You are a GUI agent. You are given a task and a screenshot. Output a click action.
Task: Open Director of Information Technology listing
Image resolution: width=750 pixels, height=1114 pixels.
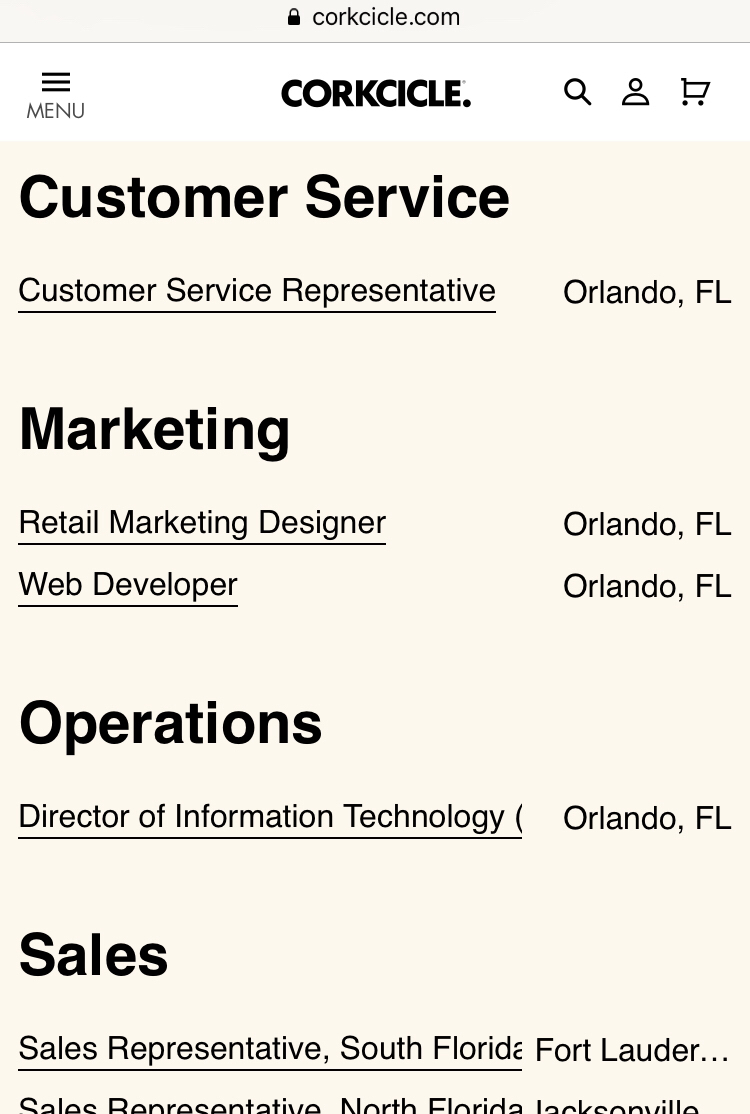click(270, 817)
